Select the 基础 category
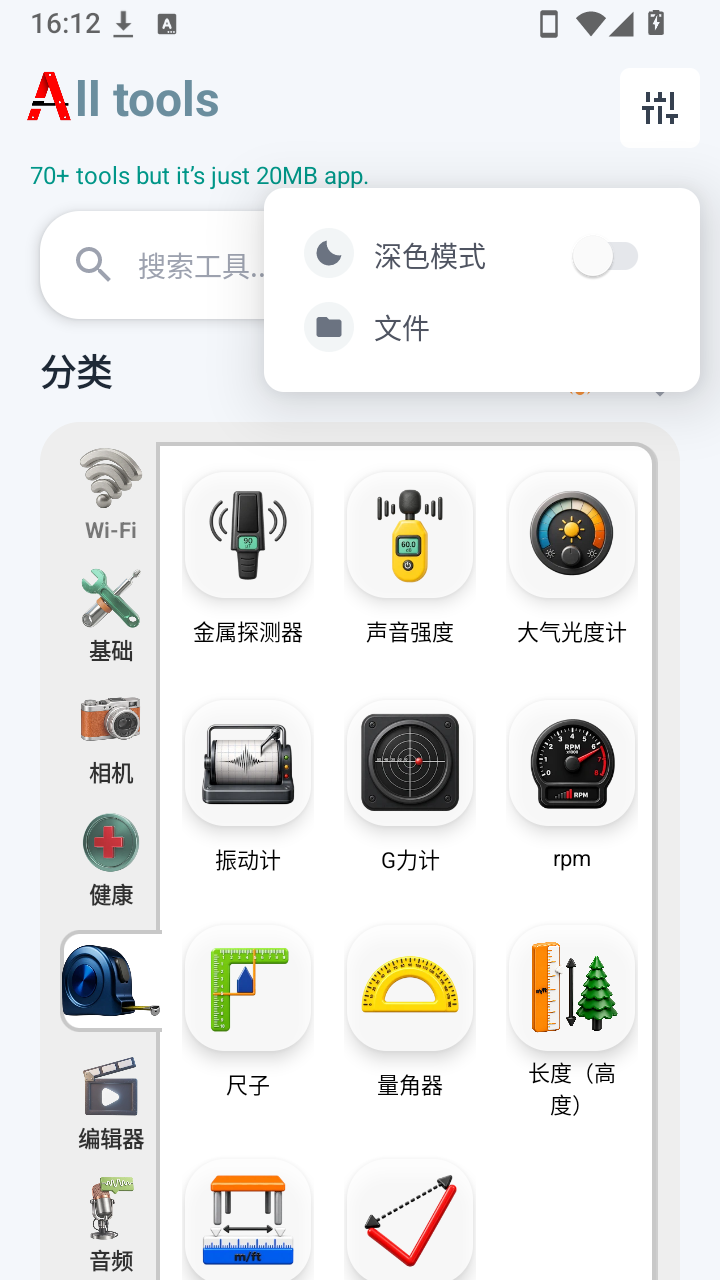The image size is (720, 1280). tap(111, 616)
